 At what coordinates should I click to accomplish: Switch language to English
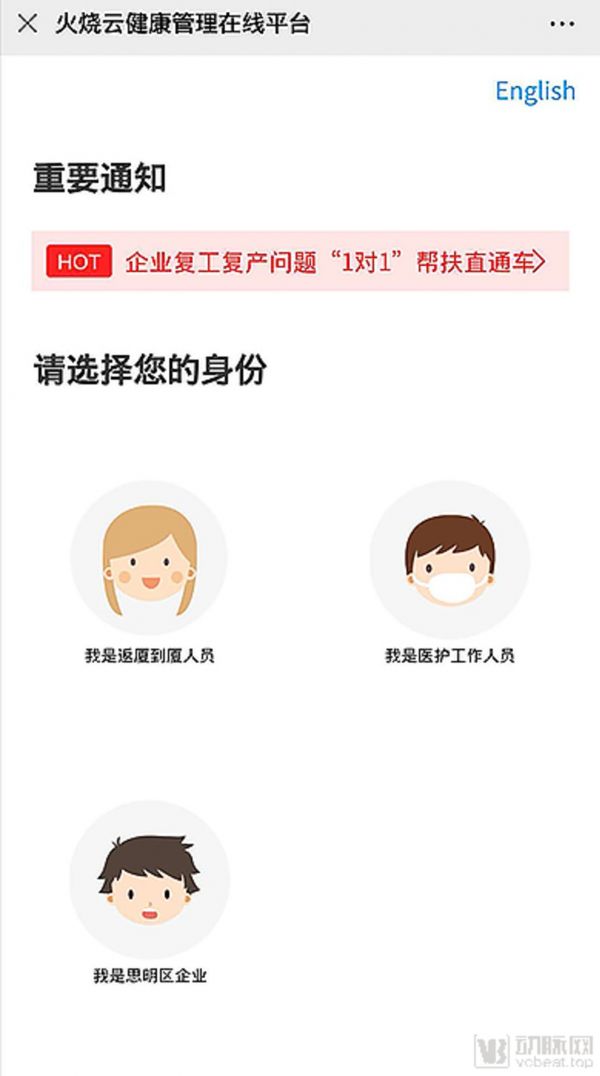(535, 91)
